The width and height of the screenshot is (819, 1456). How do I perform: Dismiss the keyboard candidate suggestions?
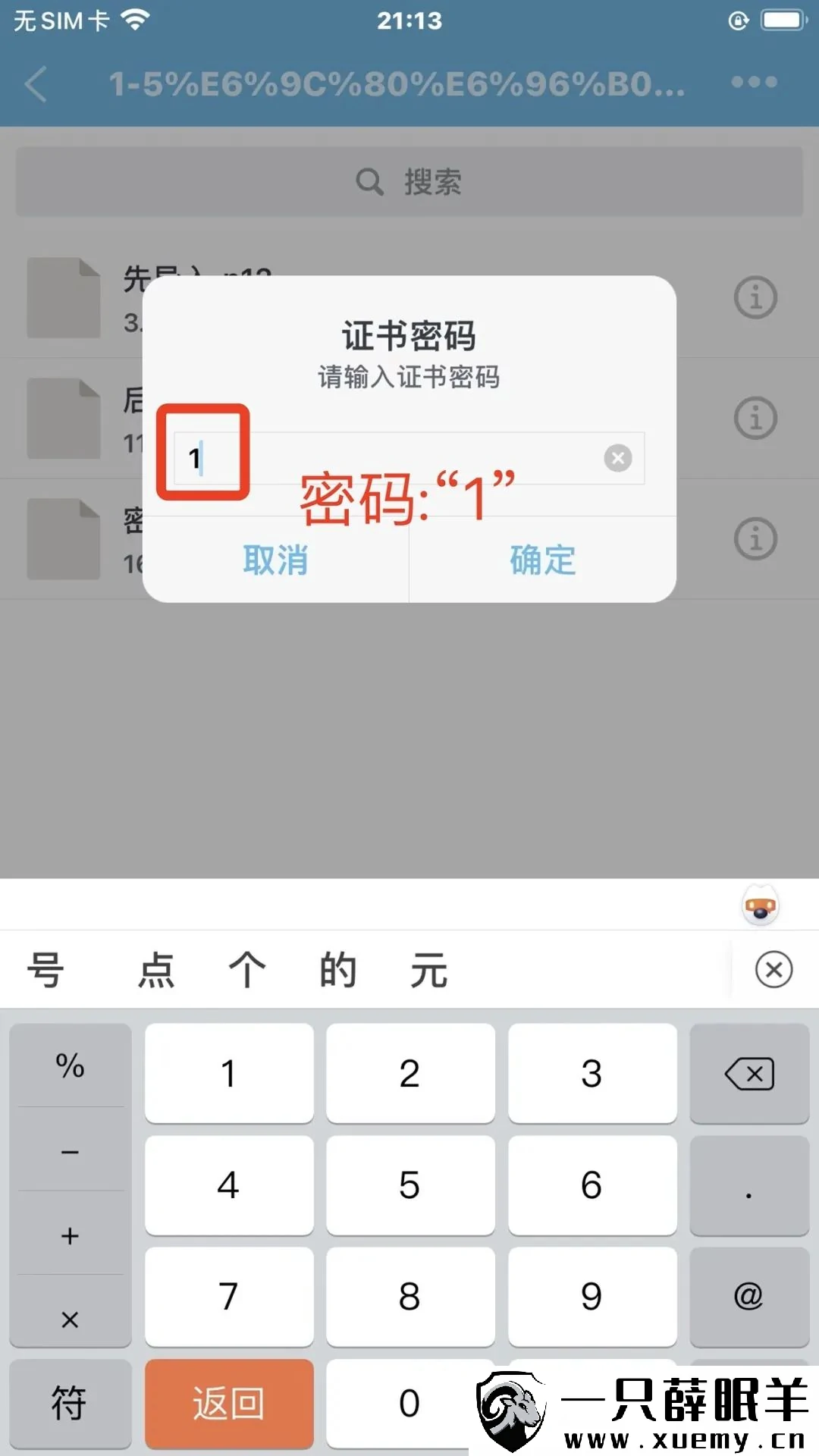tap(773, 970)
